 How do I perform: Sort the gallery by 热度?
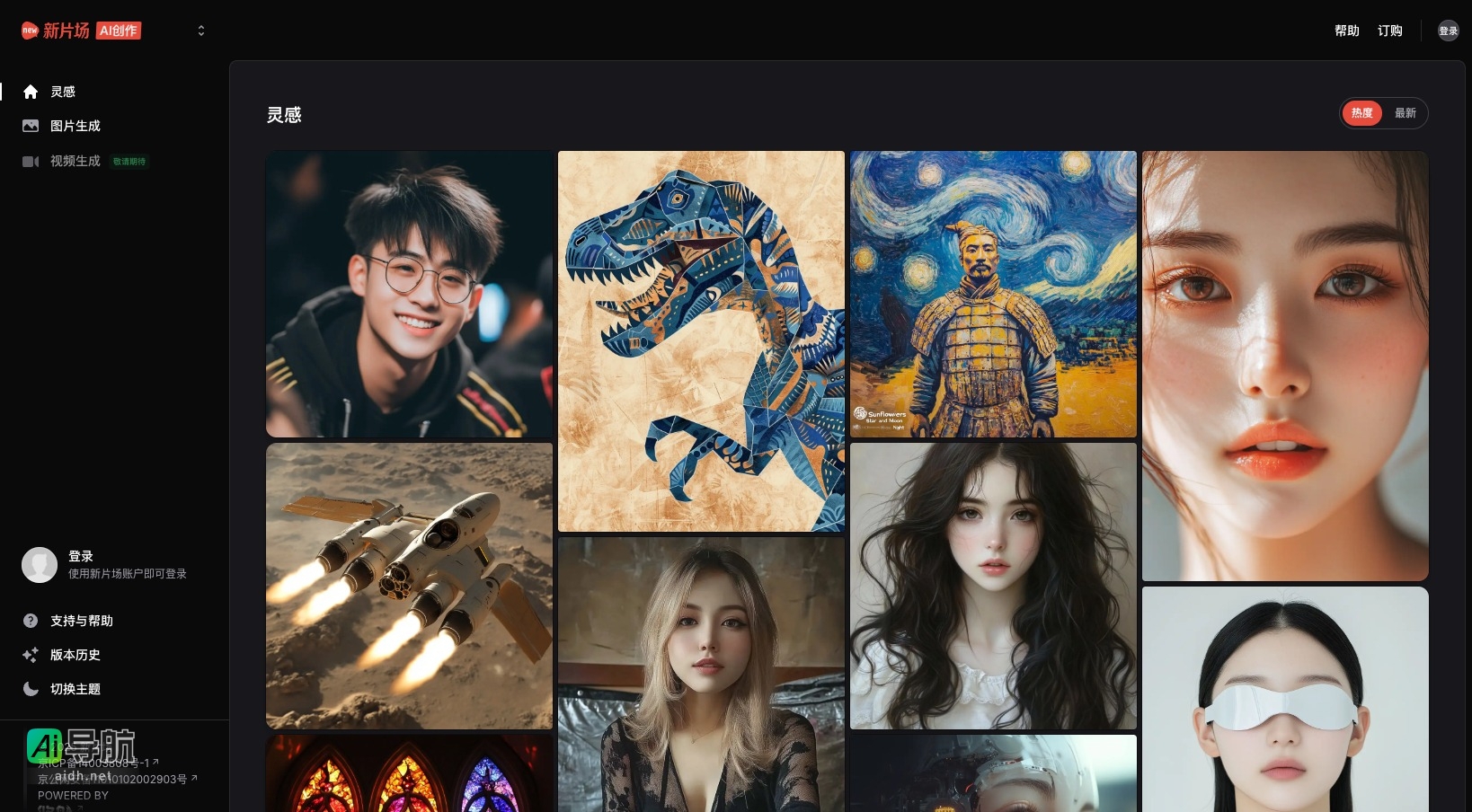pos(1361,113)
